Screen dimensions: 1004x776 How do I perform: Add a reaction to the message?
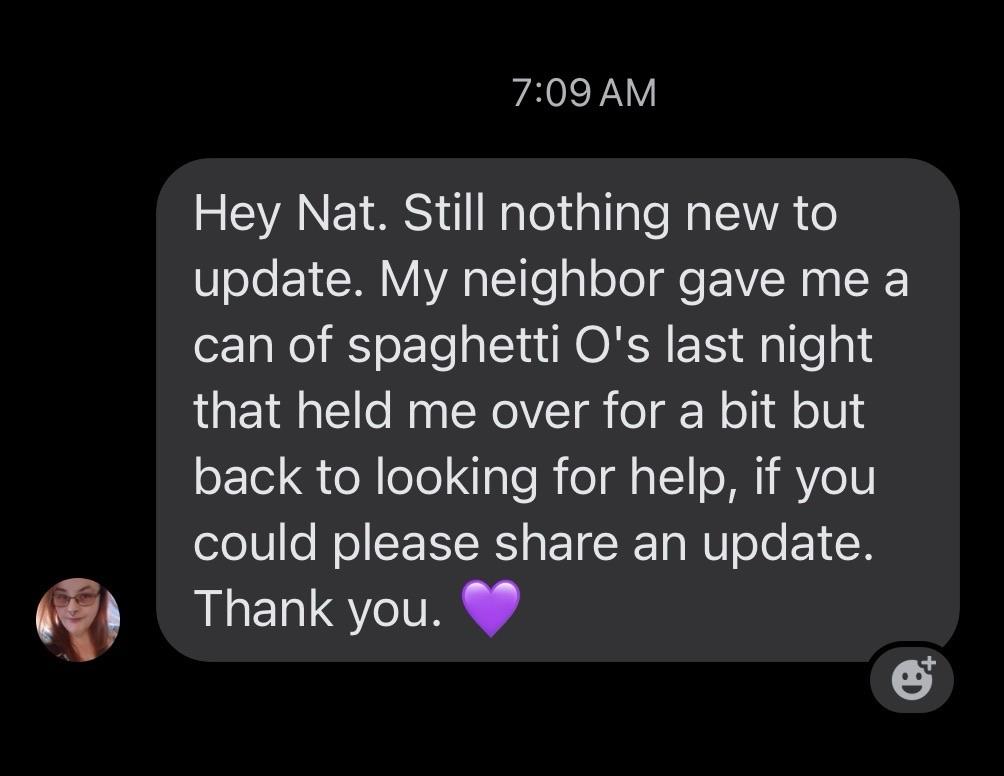point(910,679)
